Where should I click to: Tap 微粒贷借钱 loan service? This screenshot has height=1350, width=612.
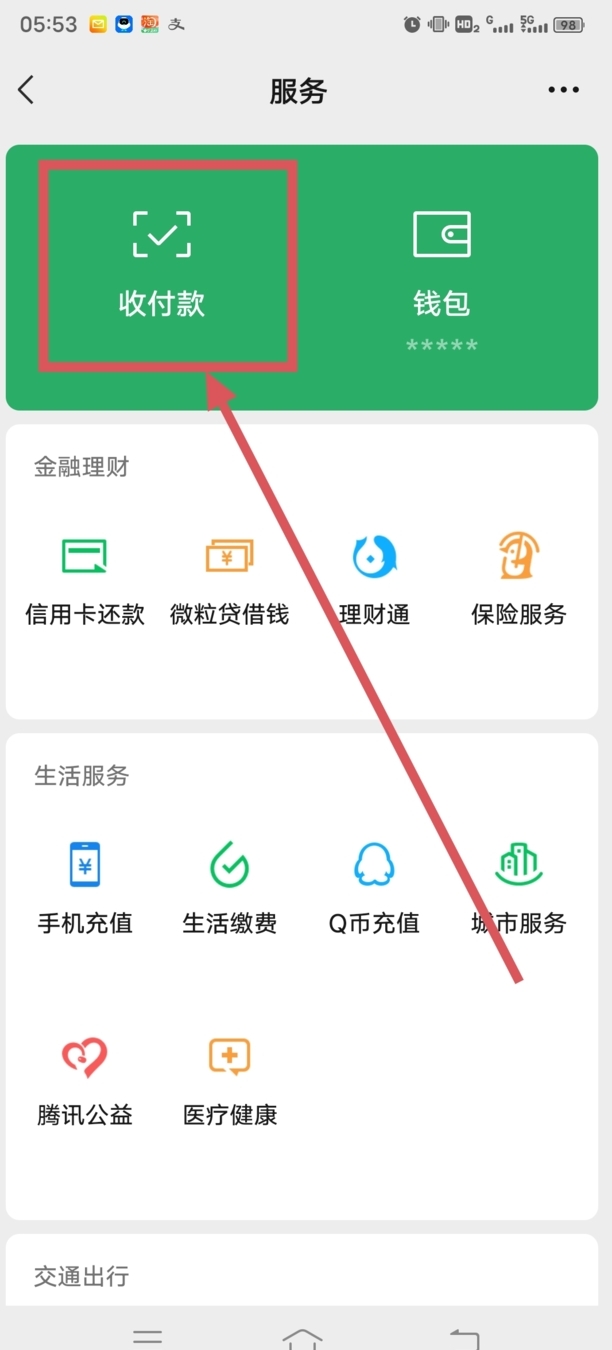click(x=229, y=580)
